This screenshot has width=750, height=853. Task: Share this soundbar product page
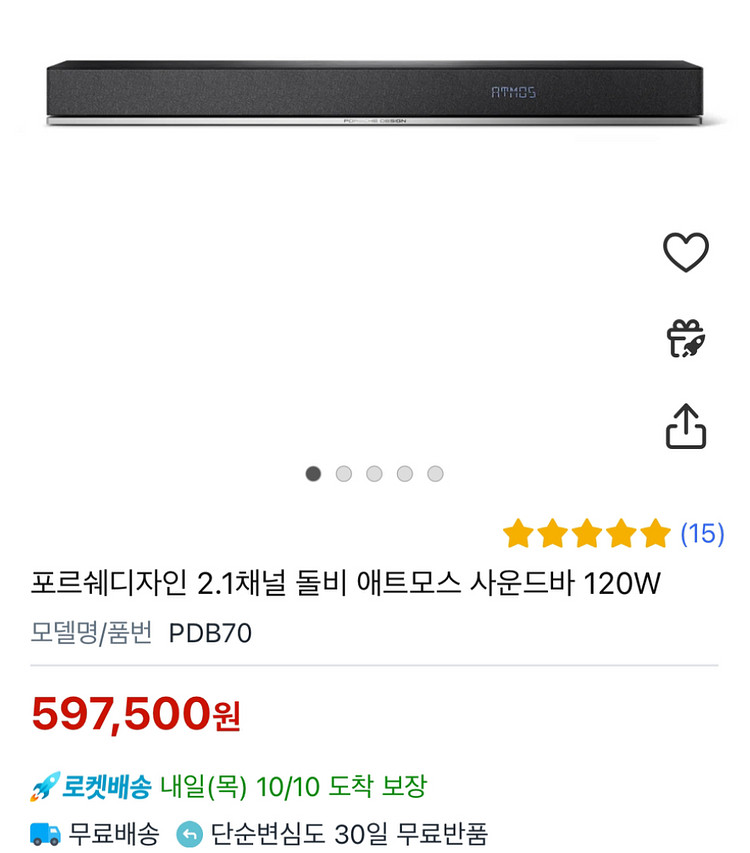click(686, 426)
